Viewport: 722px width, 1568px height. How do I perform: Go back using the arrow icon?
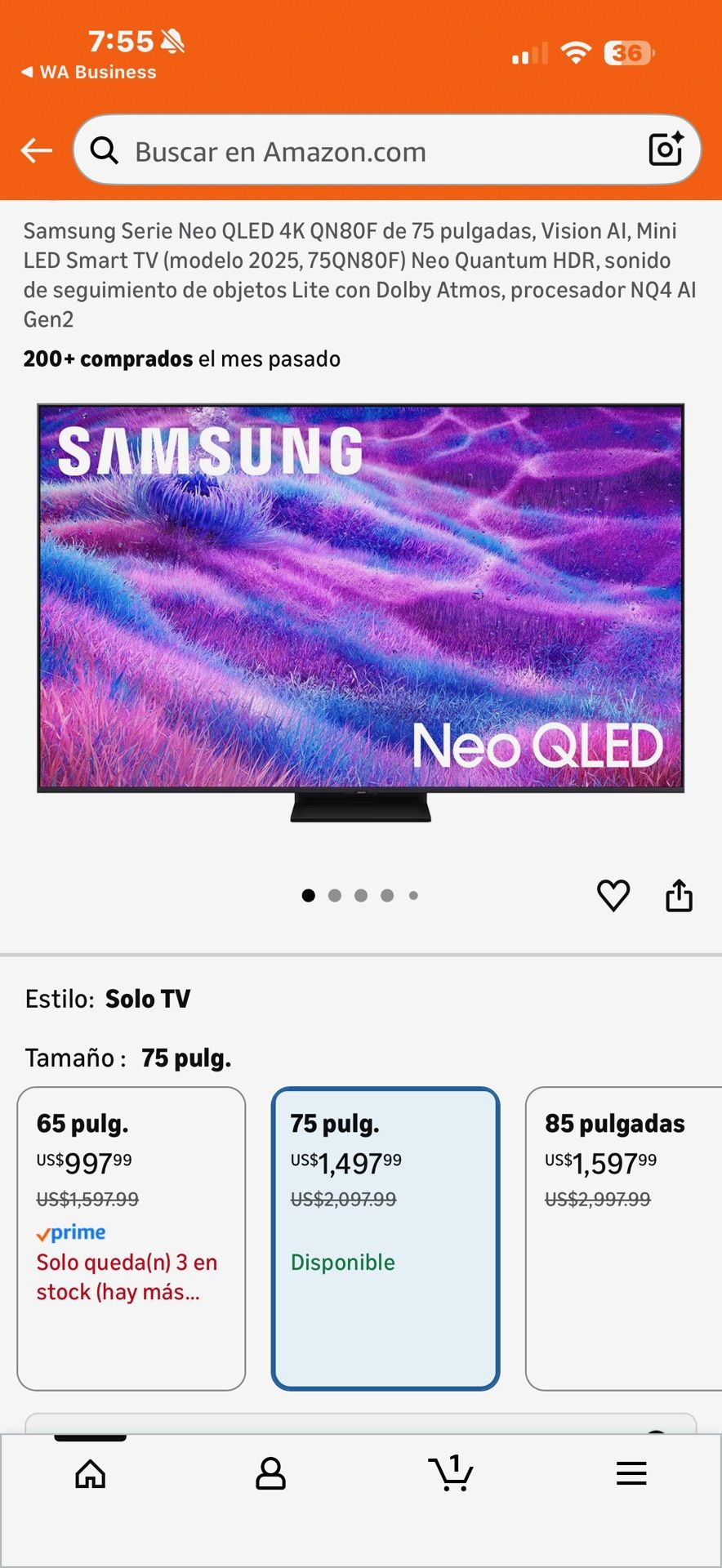[x=34, y=150]
